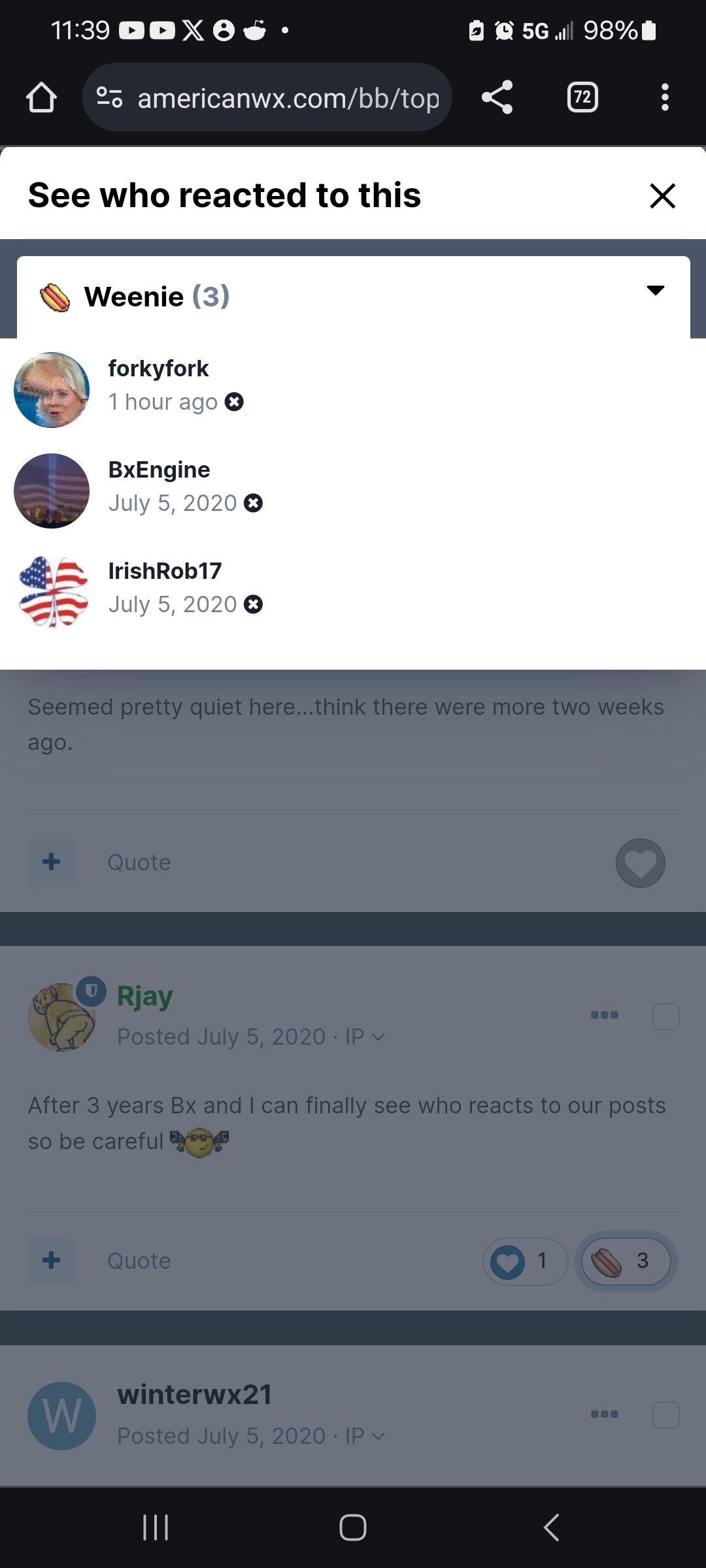Open the browser overflow menu
The width and height of the screenshot is (706, 1568).
pyautogui.click(x=665, y=98)
